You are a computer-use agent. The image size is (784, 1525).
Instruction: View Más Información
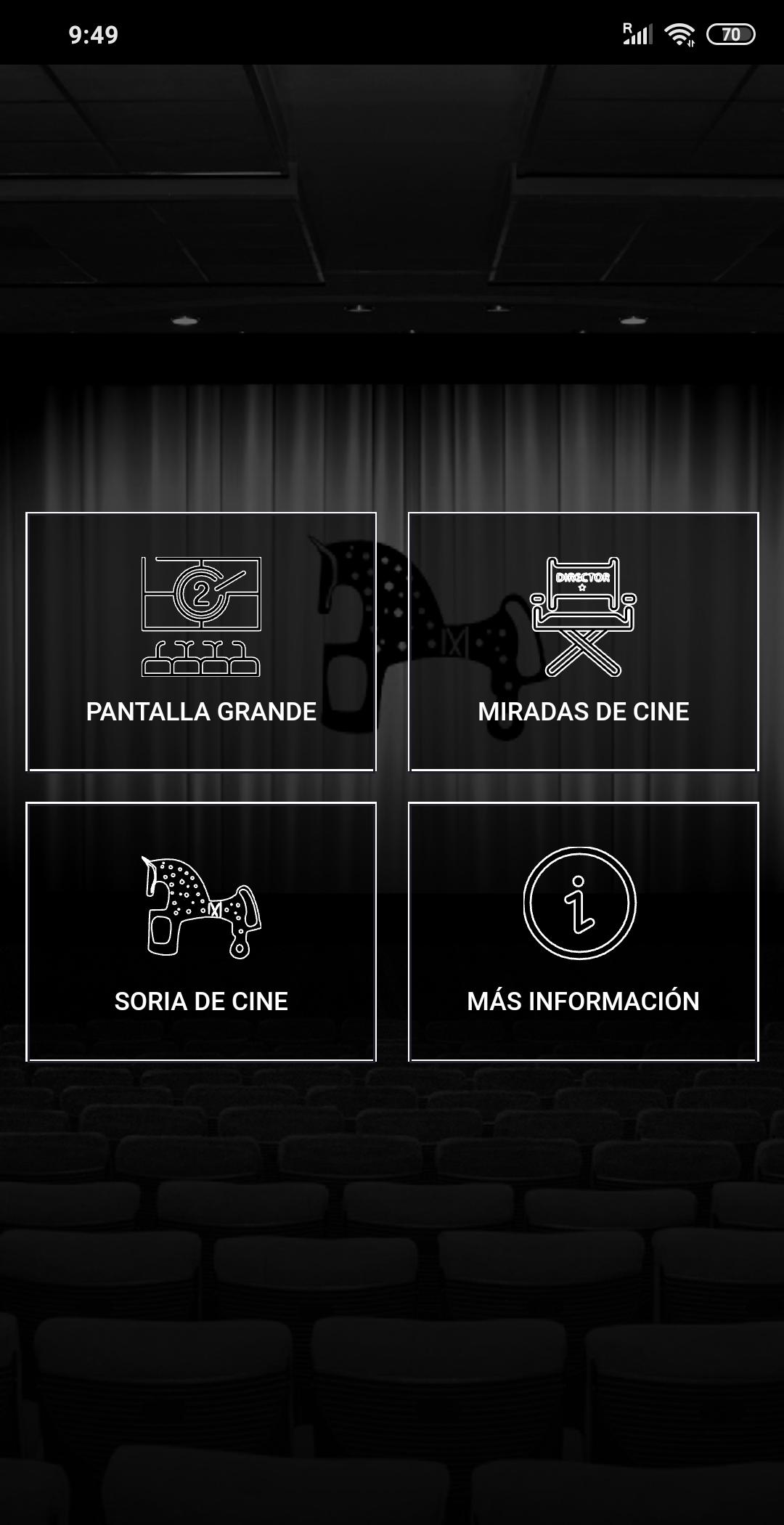584,931
